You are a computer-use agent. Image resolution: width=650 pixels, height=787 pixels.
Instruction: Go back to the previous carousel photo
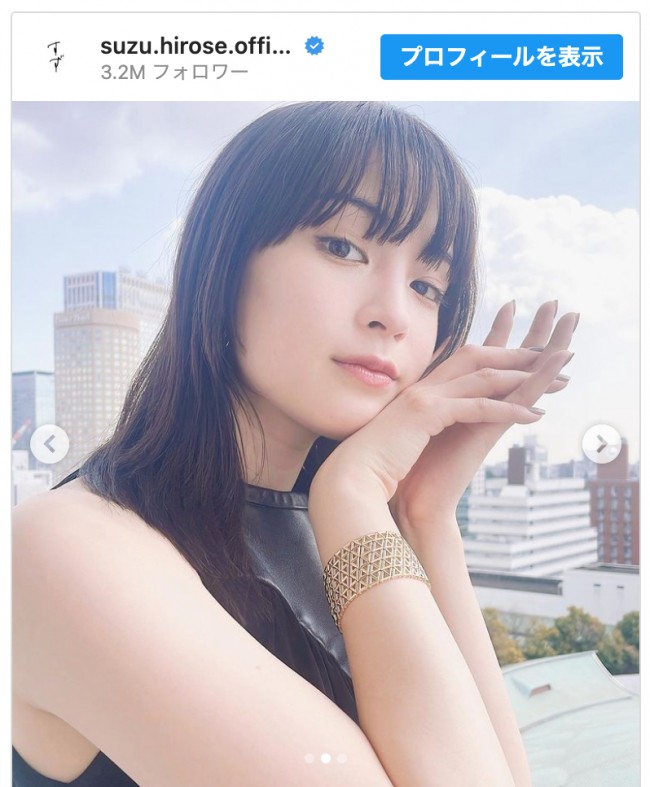point(49,443)
